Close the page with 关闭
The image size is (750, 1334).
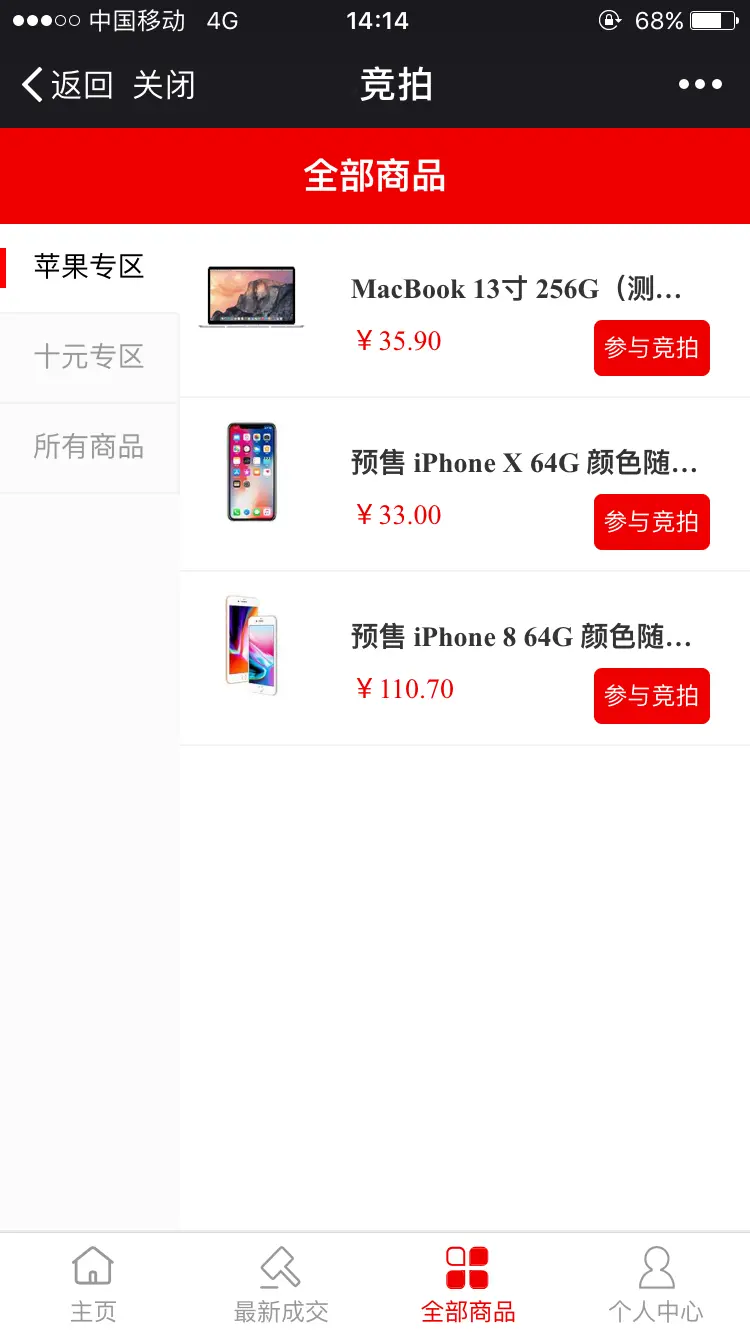(x=164, y=85)
